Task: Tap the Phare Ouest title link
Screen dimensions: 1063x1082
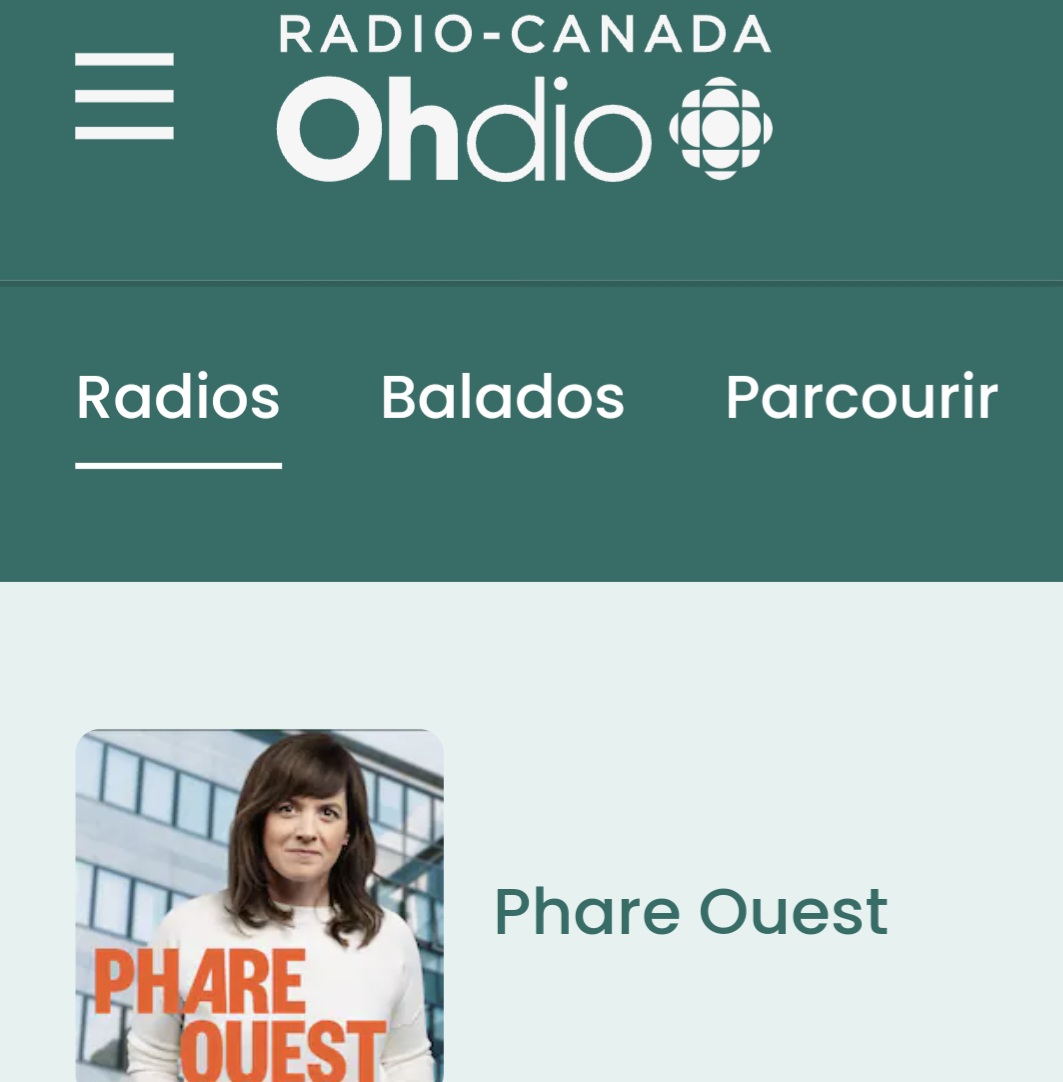Action: point(690,911)
